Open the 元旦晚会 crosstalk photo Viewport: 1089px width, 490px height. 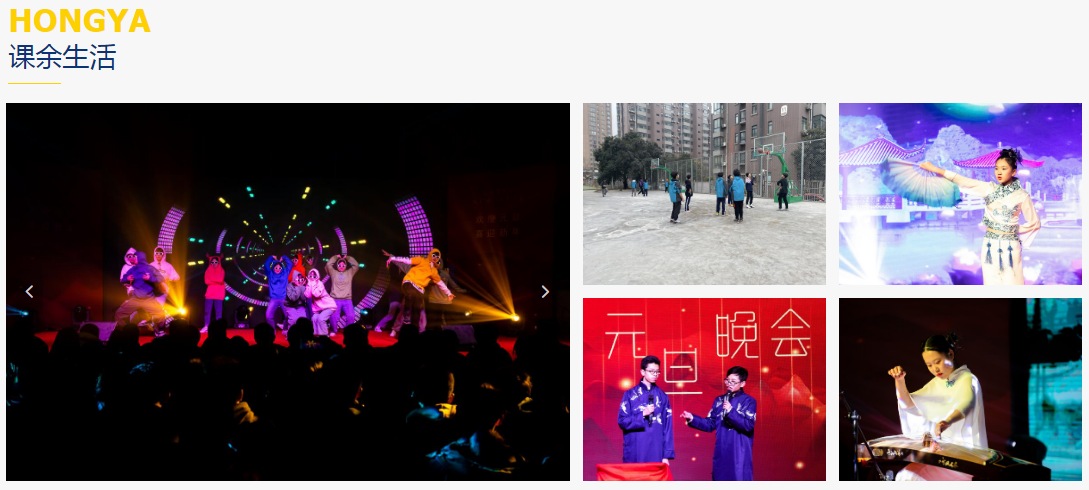704,389
